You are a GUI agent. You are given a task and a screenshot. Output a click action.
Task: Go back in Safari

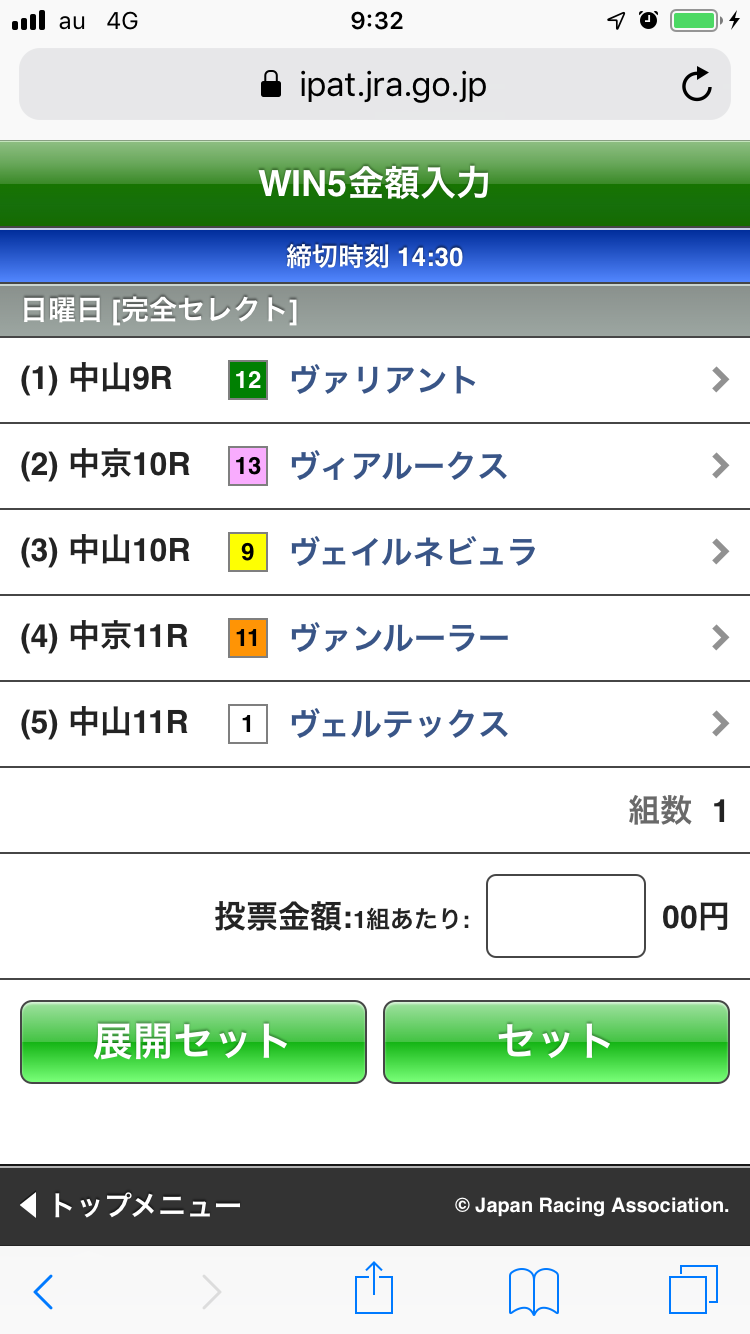click(x=44, y=1292)
